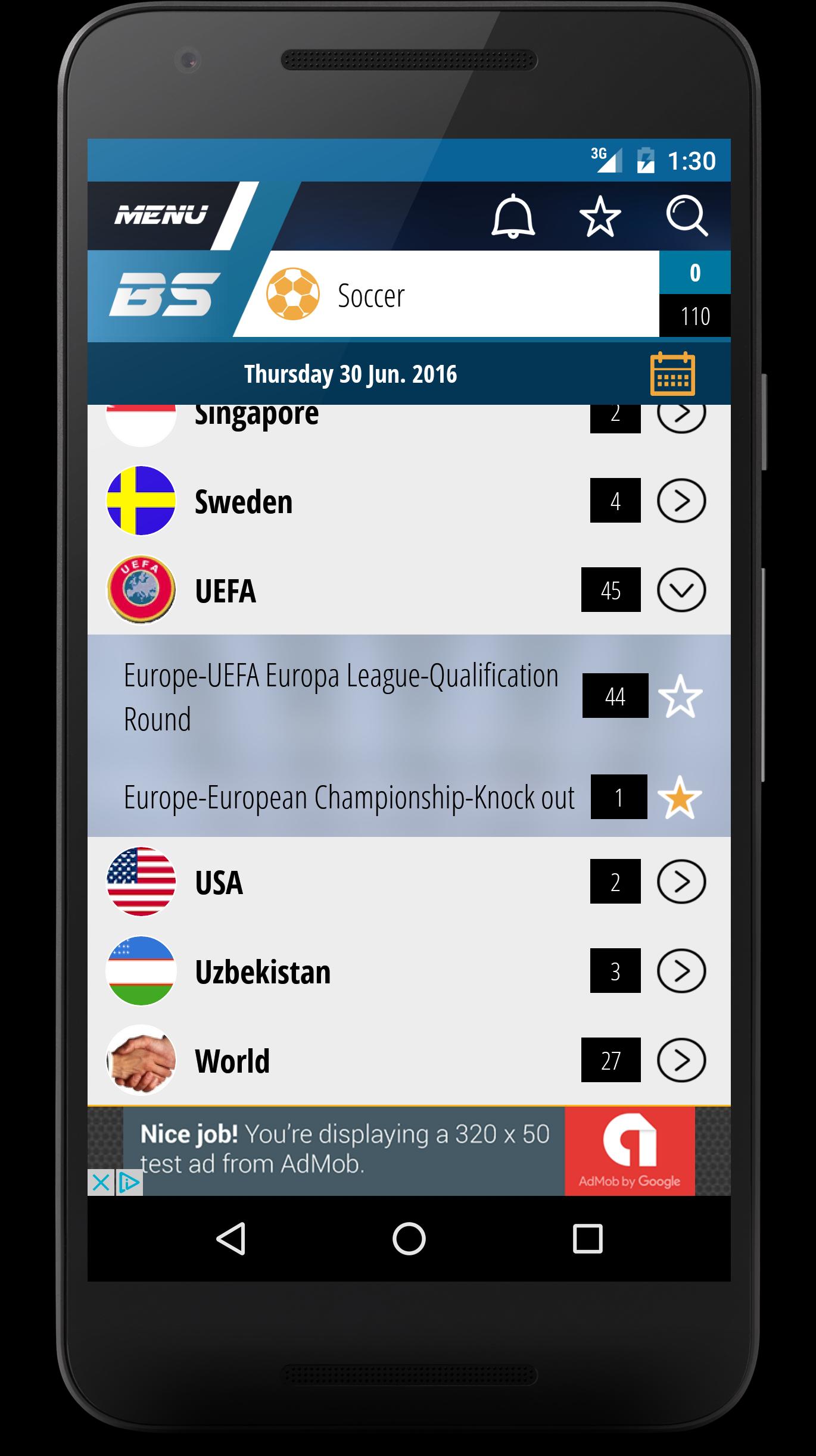816x1456 pixels.
Task: Go to the home screen
Action: pos(409,1239)
